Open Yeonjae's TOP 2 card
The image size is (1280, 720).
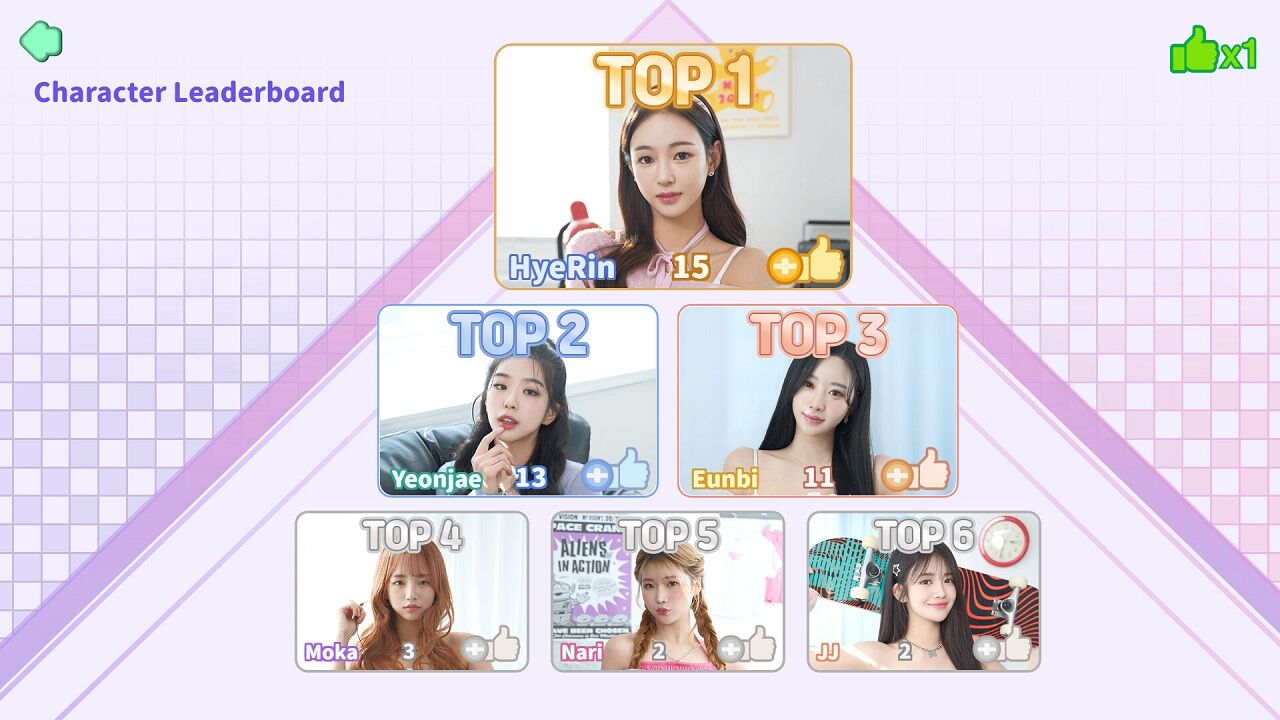(x=517, y=400)
